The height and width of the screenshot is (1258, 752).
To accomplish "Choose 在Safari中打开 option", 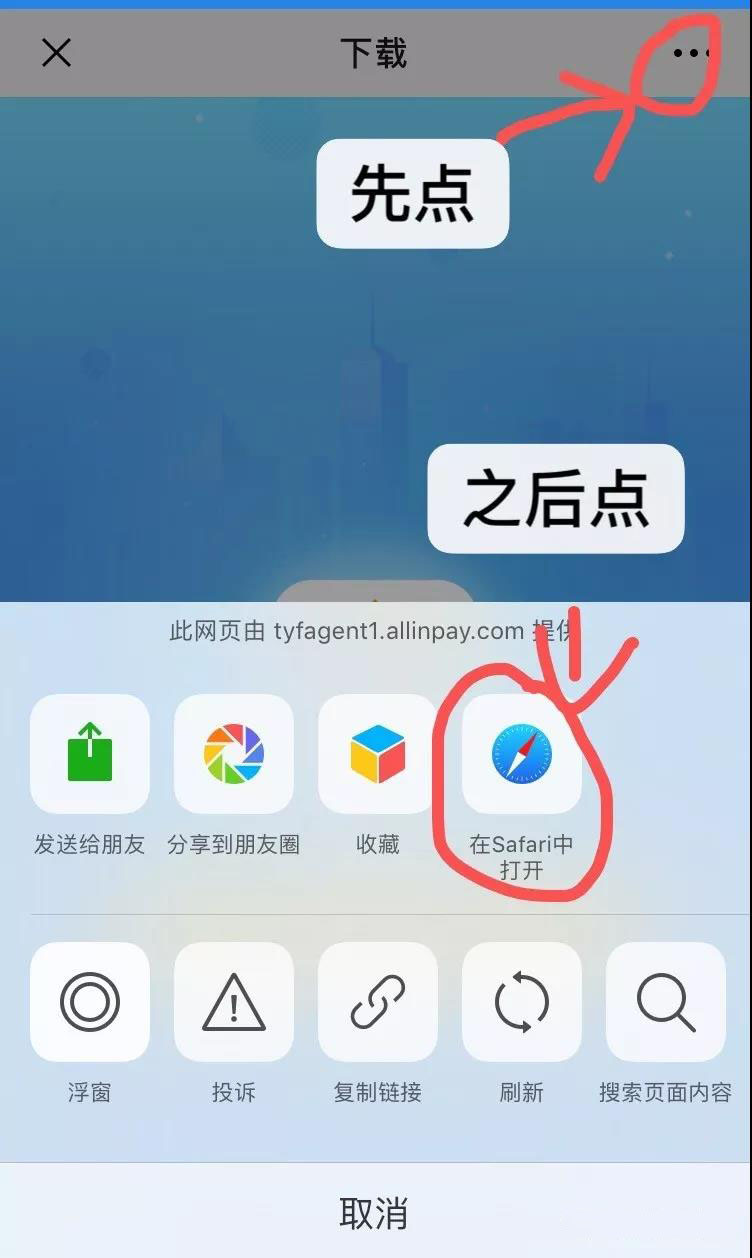I will (x=521, y=754).
